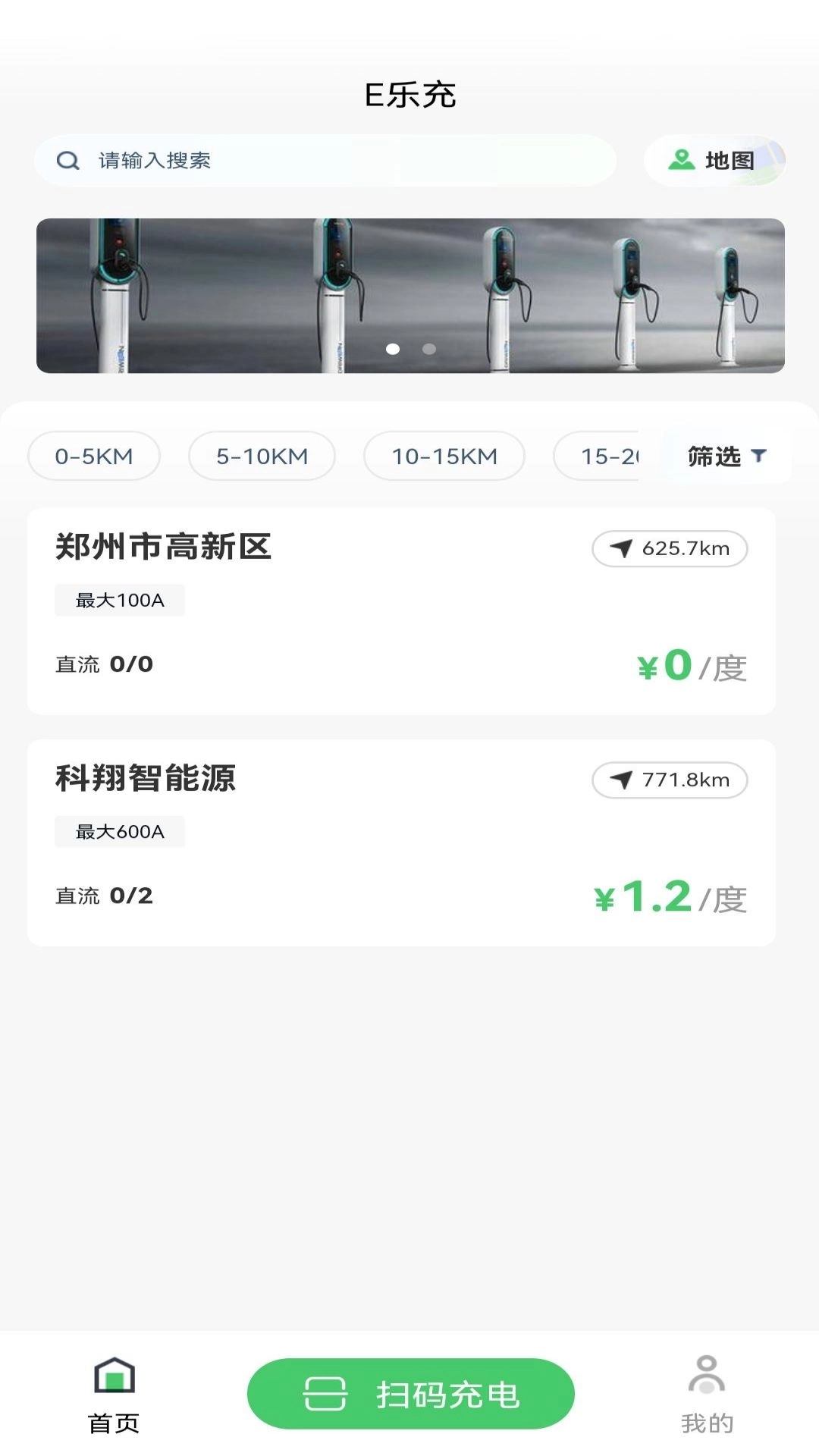This screenshot has height=1456, width=819.
Task: Click the 请输入搜索 search input field
Action: coord(227,160)
